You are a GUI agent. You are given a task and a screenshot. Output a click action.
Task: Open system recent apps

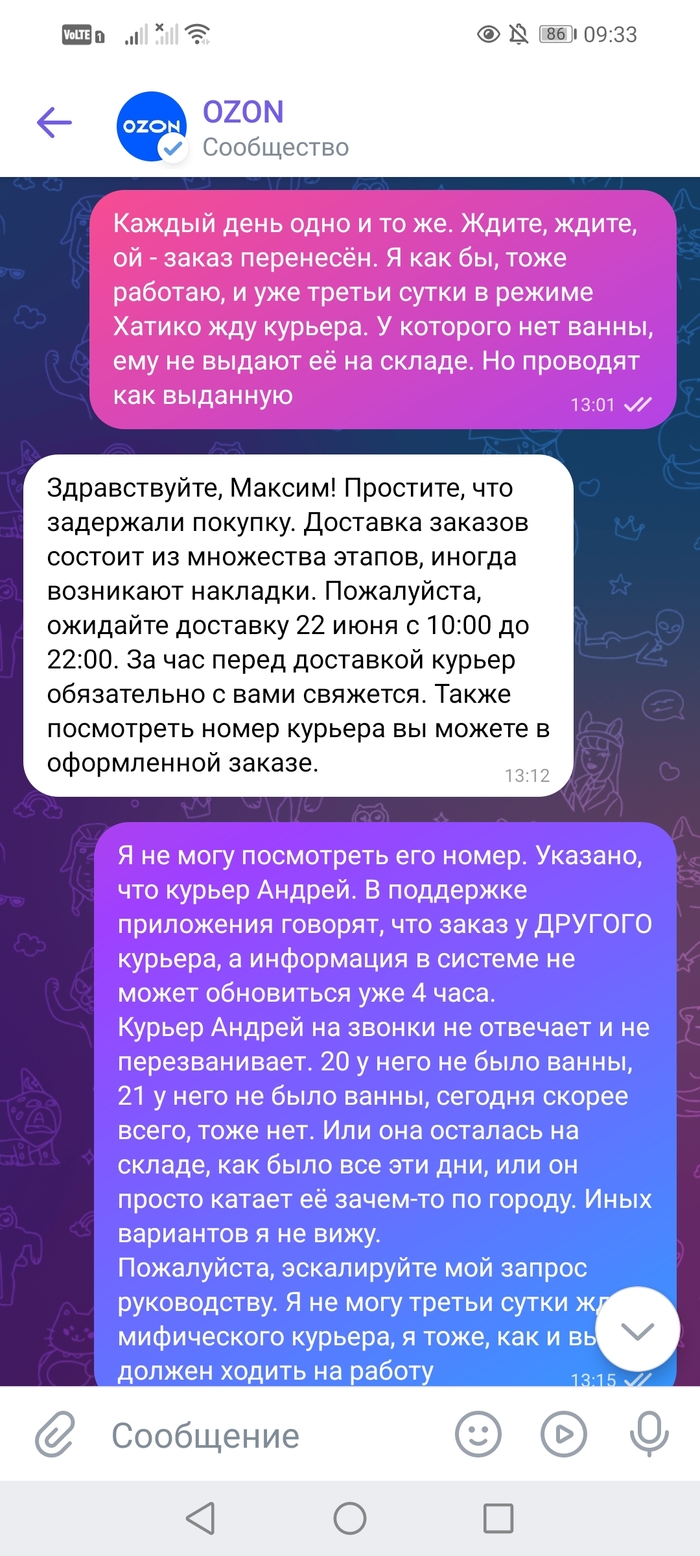[498, 1518]
